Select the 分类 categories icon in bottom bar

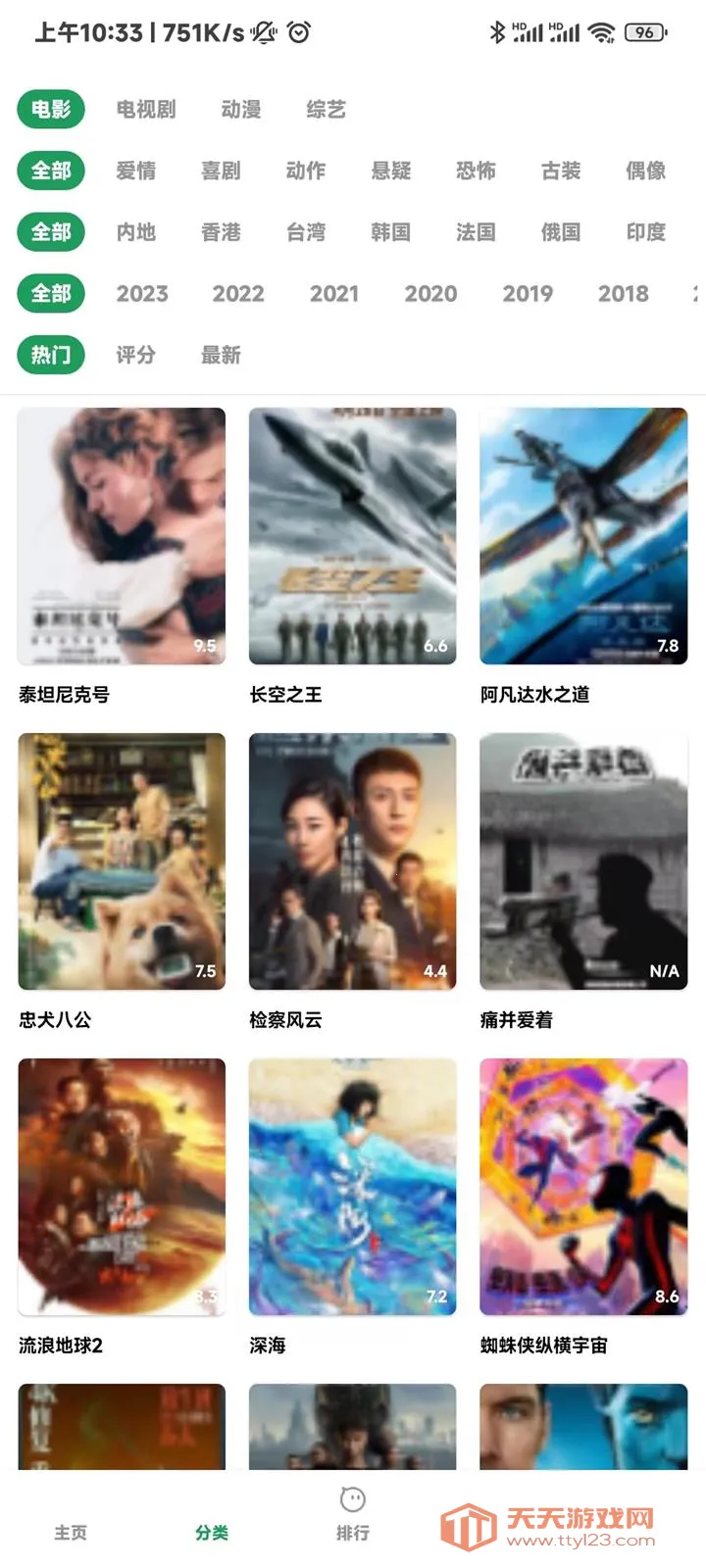coord(212,1532)
